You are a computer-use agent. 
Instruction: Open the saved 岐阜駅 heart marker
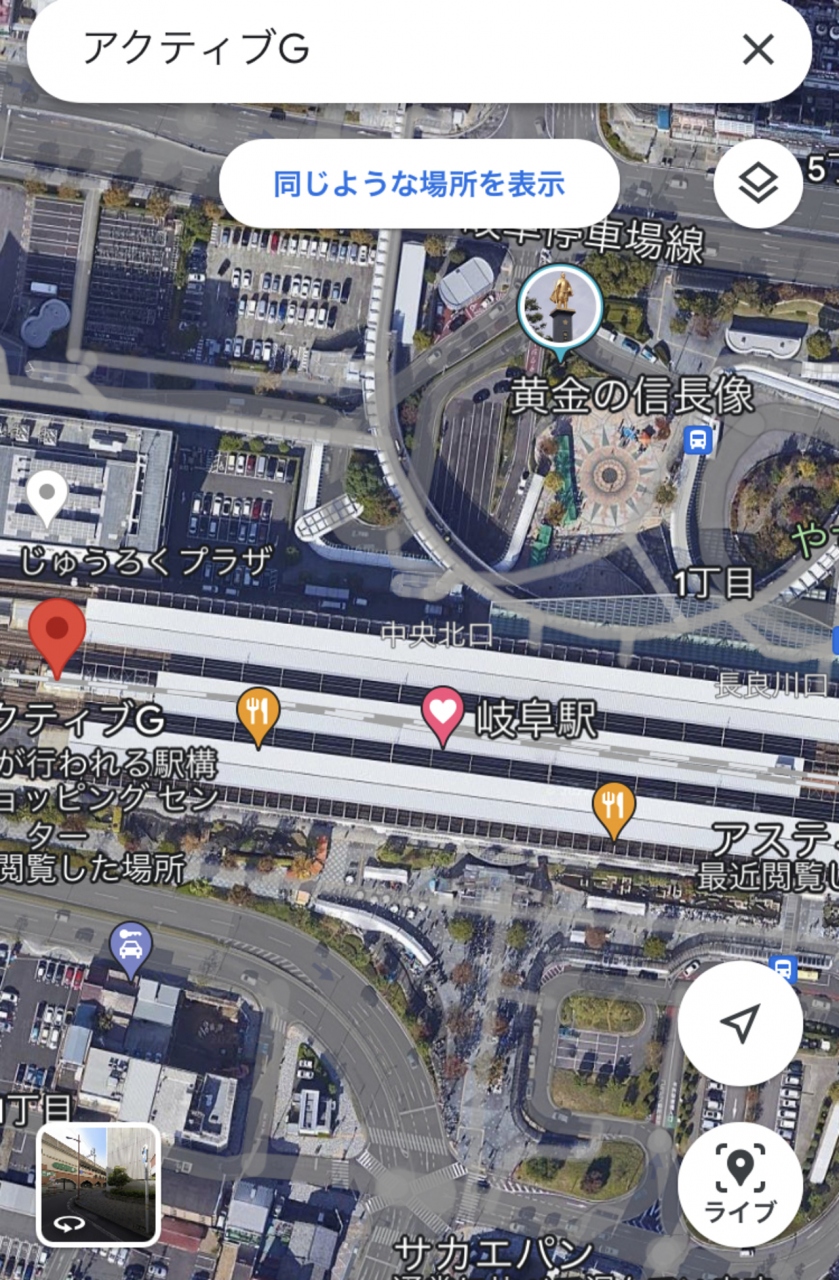(x=444, y=714)
